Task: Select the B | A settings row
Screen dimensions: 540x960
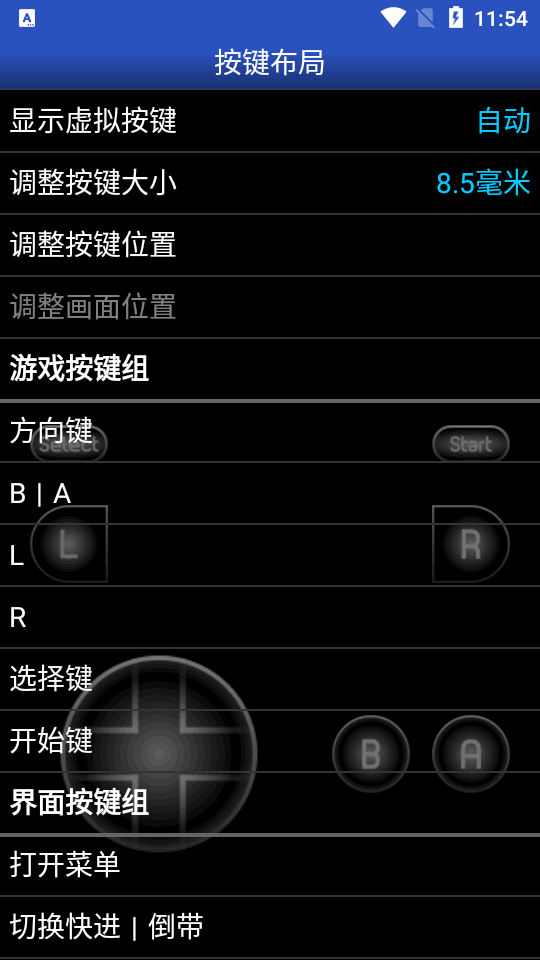Action: (x=270, y=493)
